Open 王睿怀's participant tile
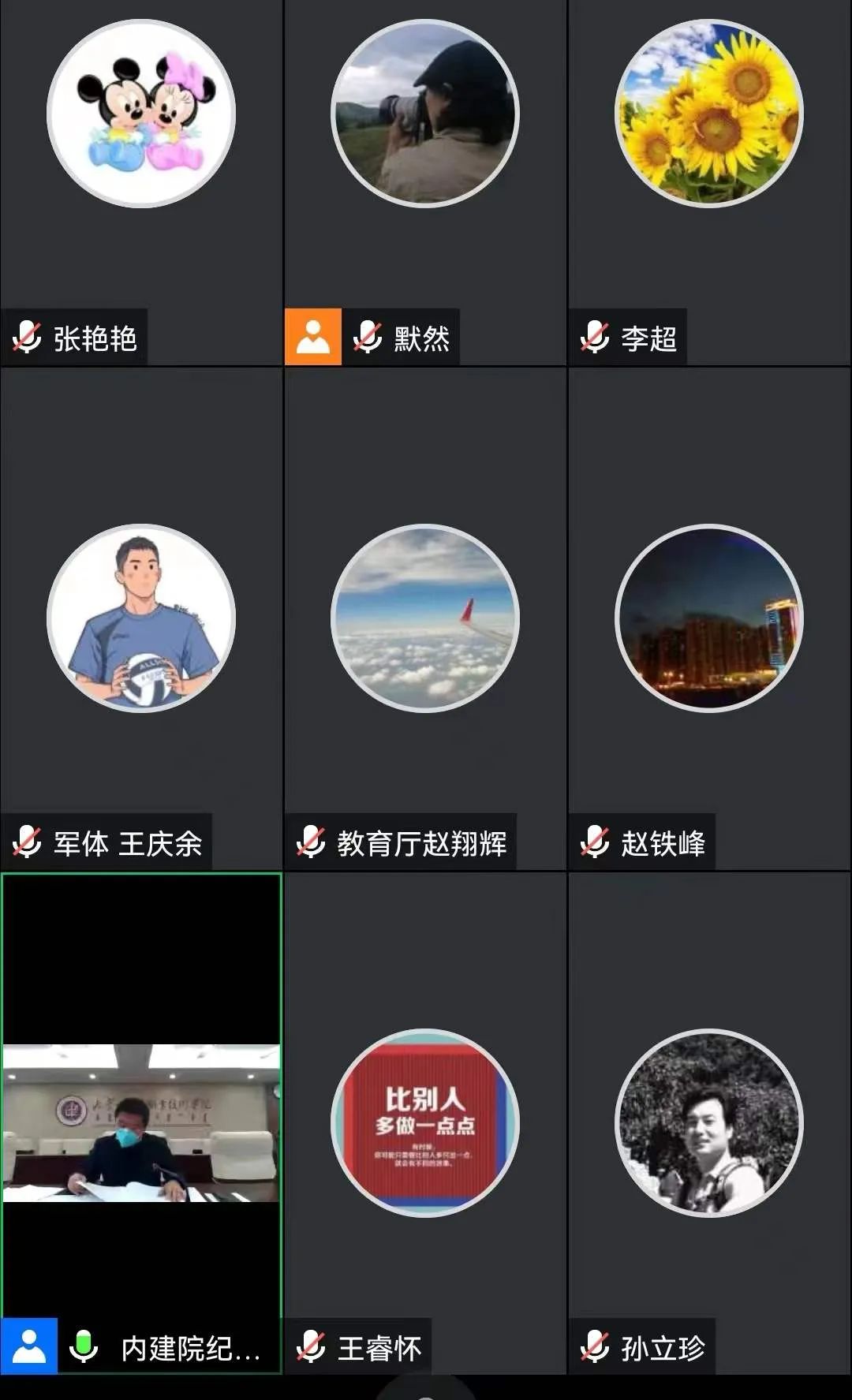852x1400 pixels. 424,1122
